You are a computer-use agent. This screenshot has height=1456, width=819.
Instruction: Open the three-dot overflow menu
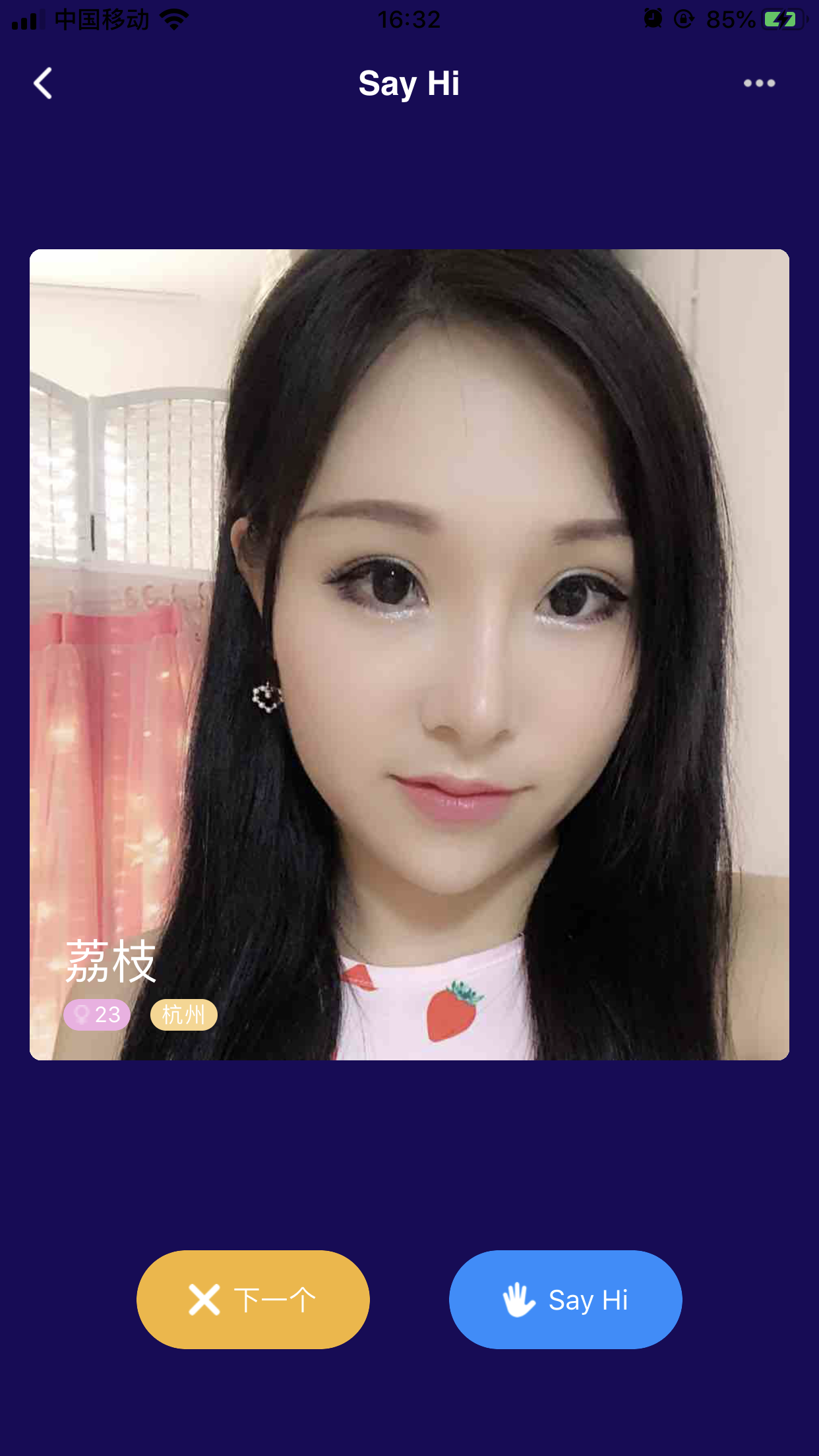coord(759,84)
